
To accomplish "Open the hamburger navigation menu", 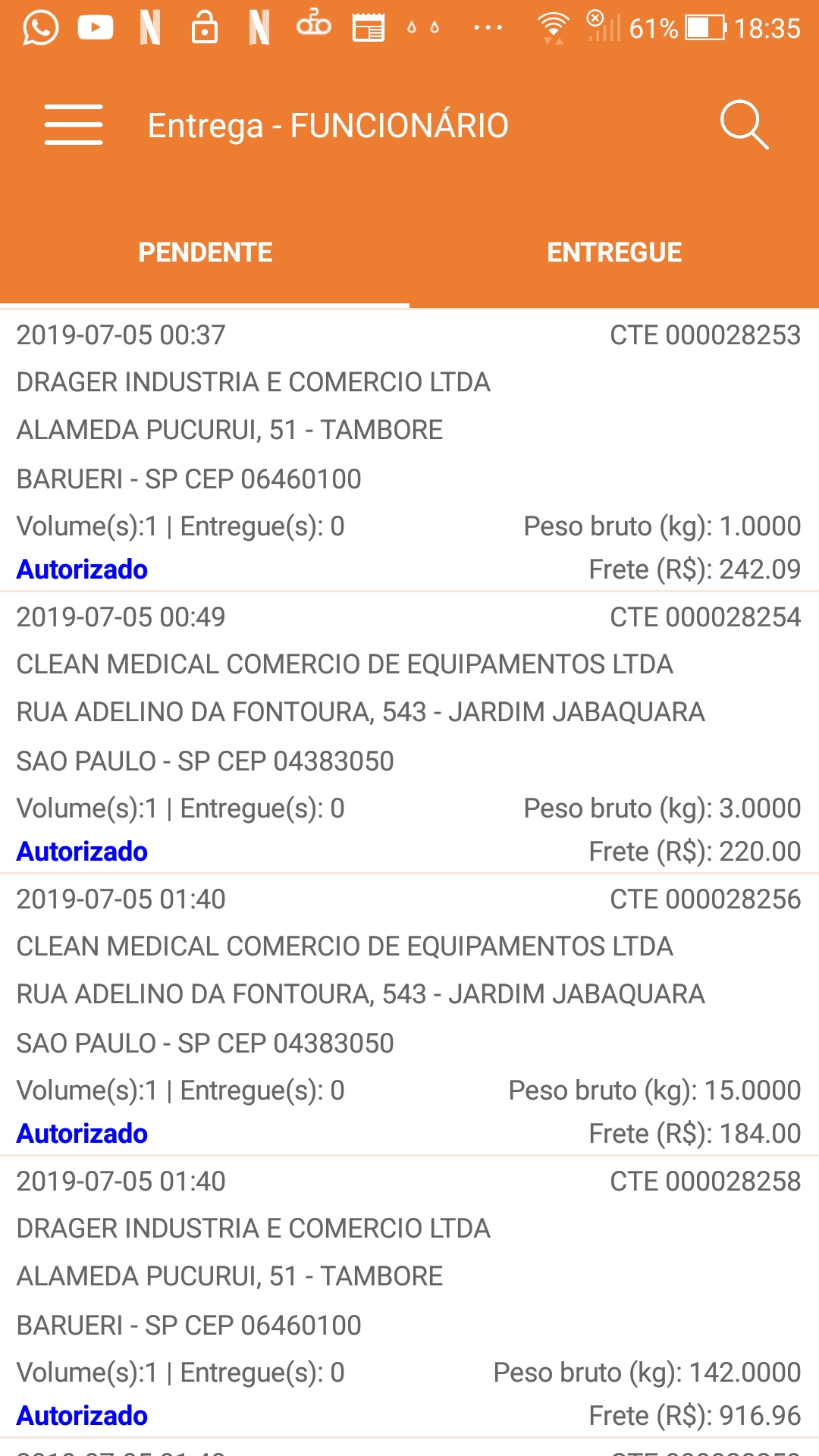I will 74,124.
